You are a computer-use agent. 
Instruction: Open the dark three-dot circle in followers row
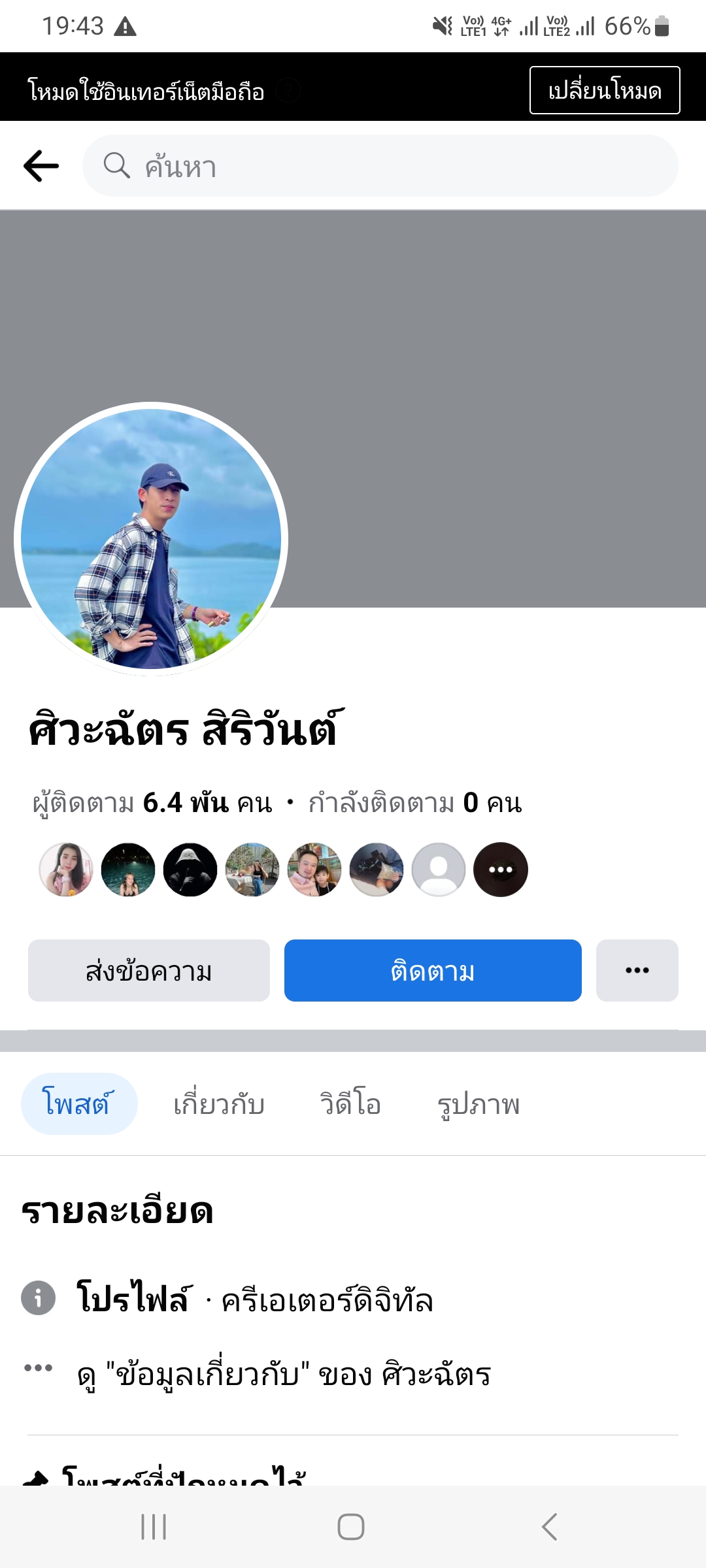501,870
